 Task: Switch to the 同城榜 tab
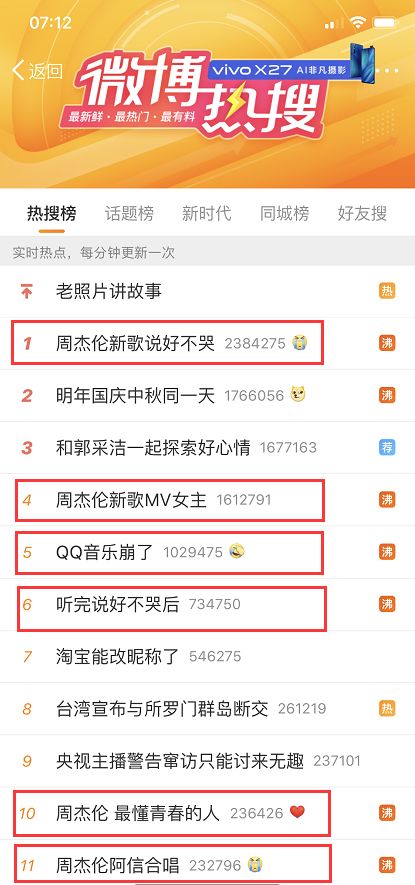coord(285,214)
